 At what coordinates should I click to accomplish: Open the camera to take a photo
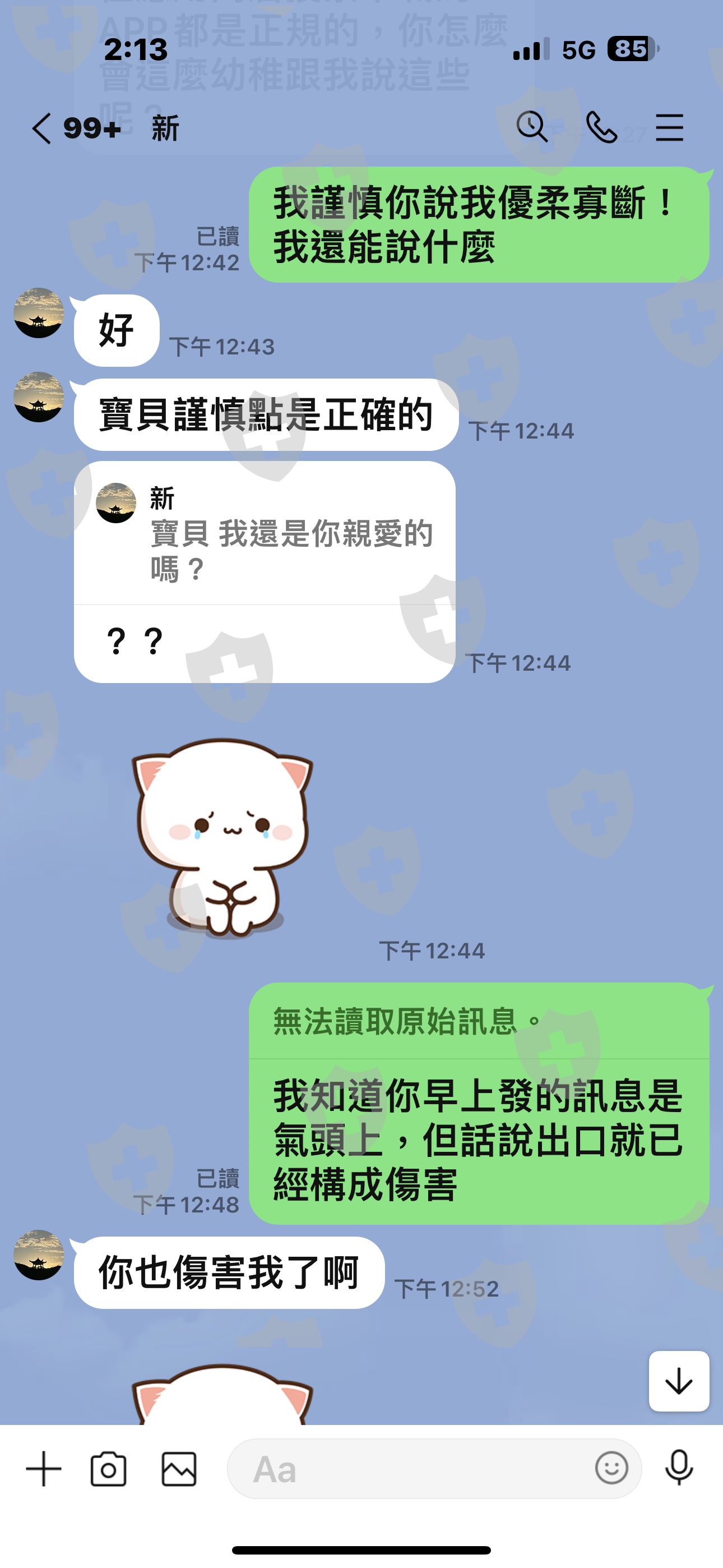tap(108, 1469)
